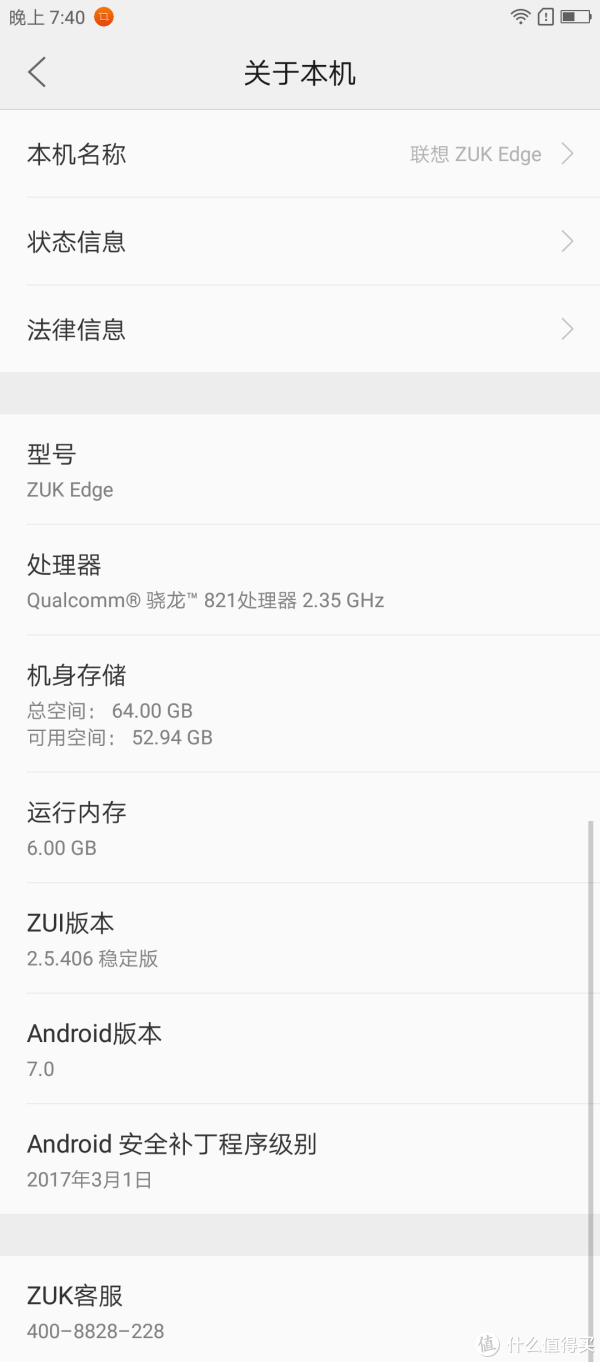600x1362 pixels.
Task: Go back from the 关于本机 page
Action: click(37, 72)
